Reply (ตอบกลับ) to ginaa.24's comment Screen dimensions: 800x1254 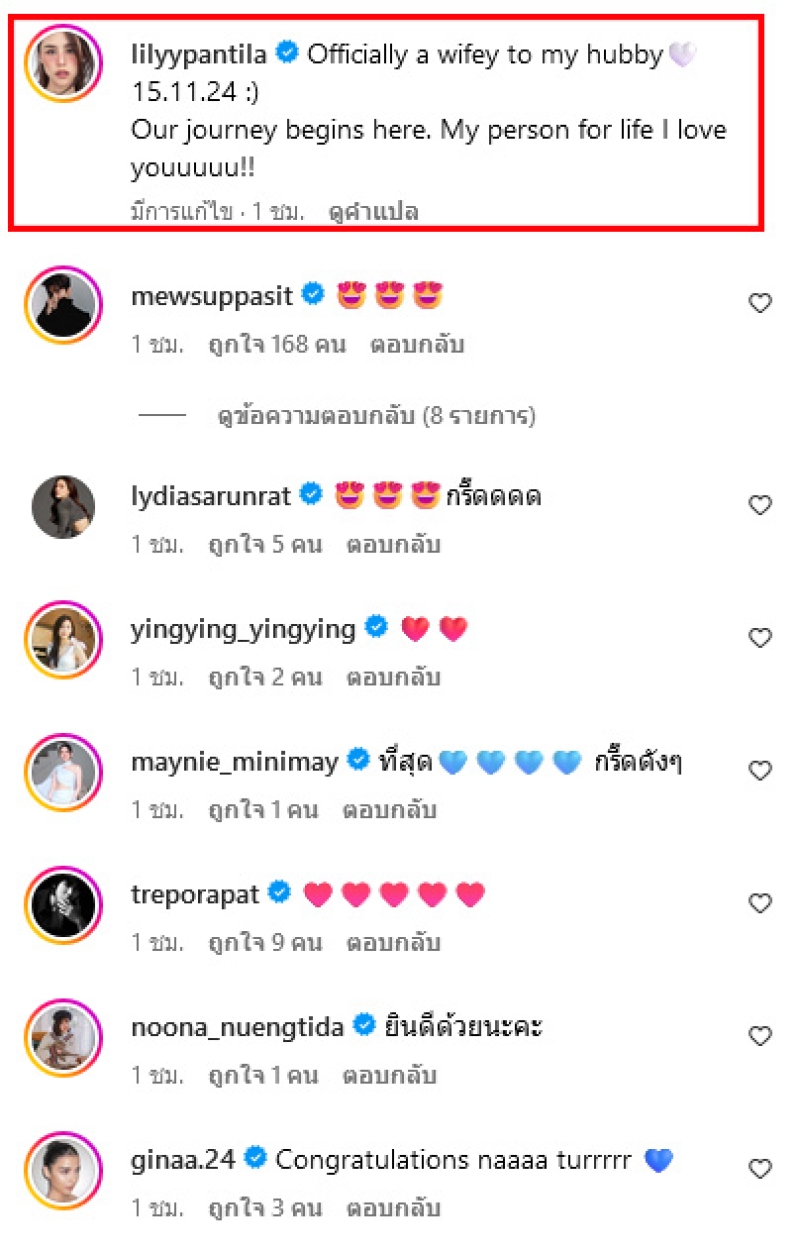[393, 1209]
